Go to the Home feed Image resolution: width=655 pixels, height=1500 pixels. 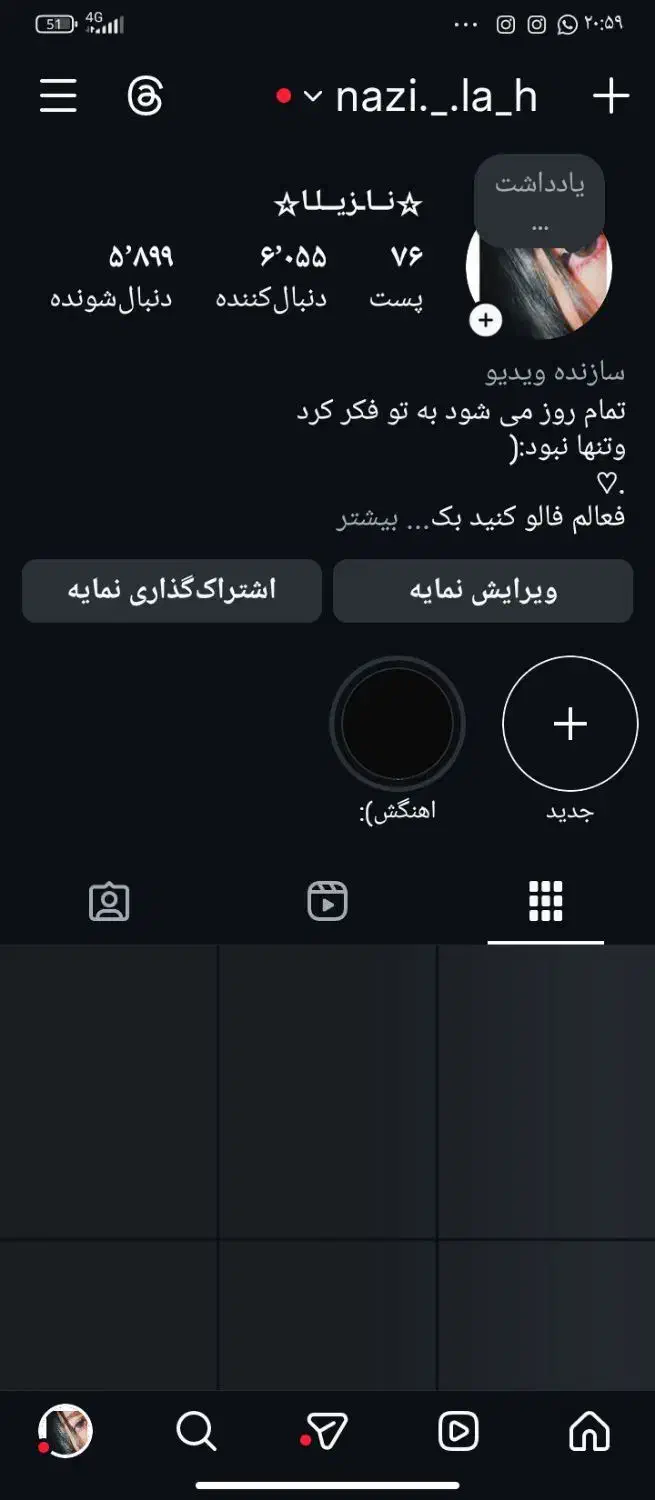[x=589, y=1431]
